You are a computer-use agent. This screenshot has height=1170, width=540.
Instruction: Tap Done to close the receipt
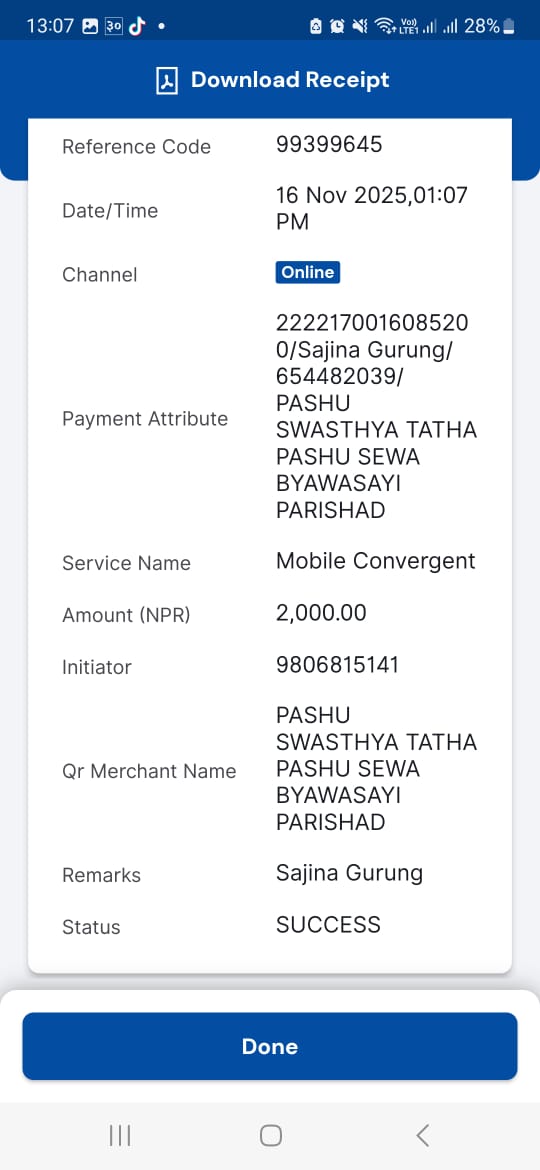[x=270, y=1046]
